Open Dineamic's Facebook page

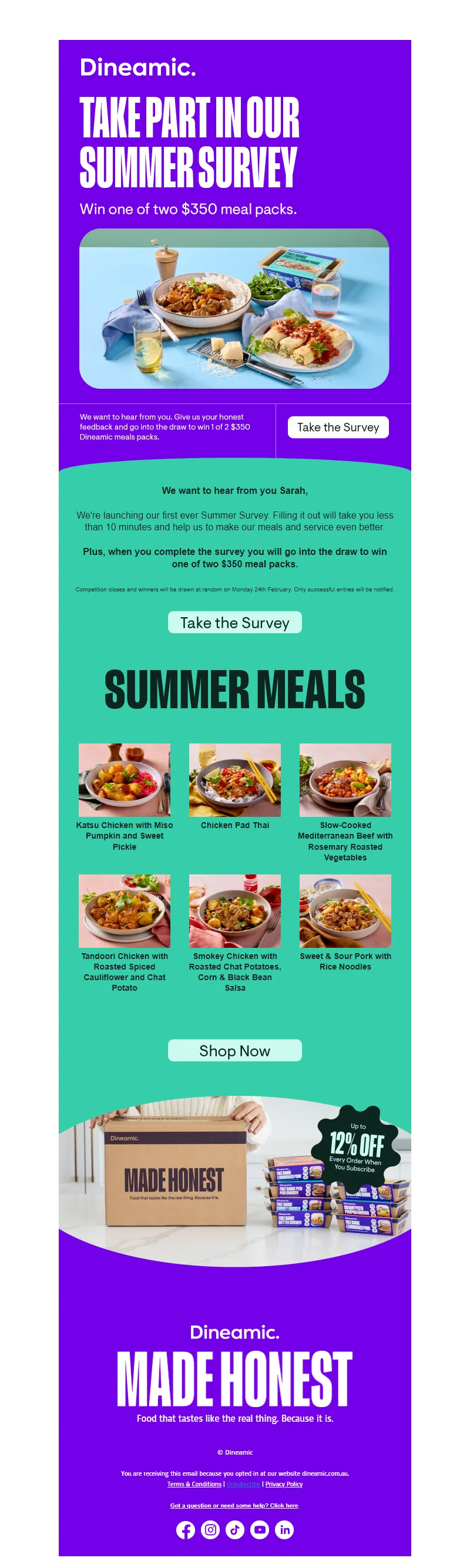pyautogui.click(x=185, y=1530)
